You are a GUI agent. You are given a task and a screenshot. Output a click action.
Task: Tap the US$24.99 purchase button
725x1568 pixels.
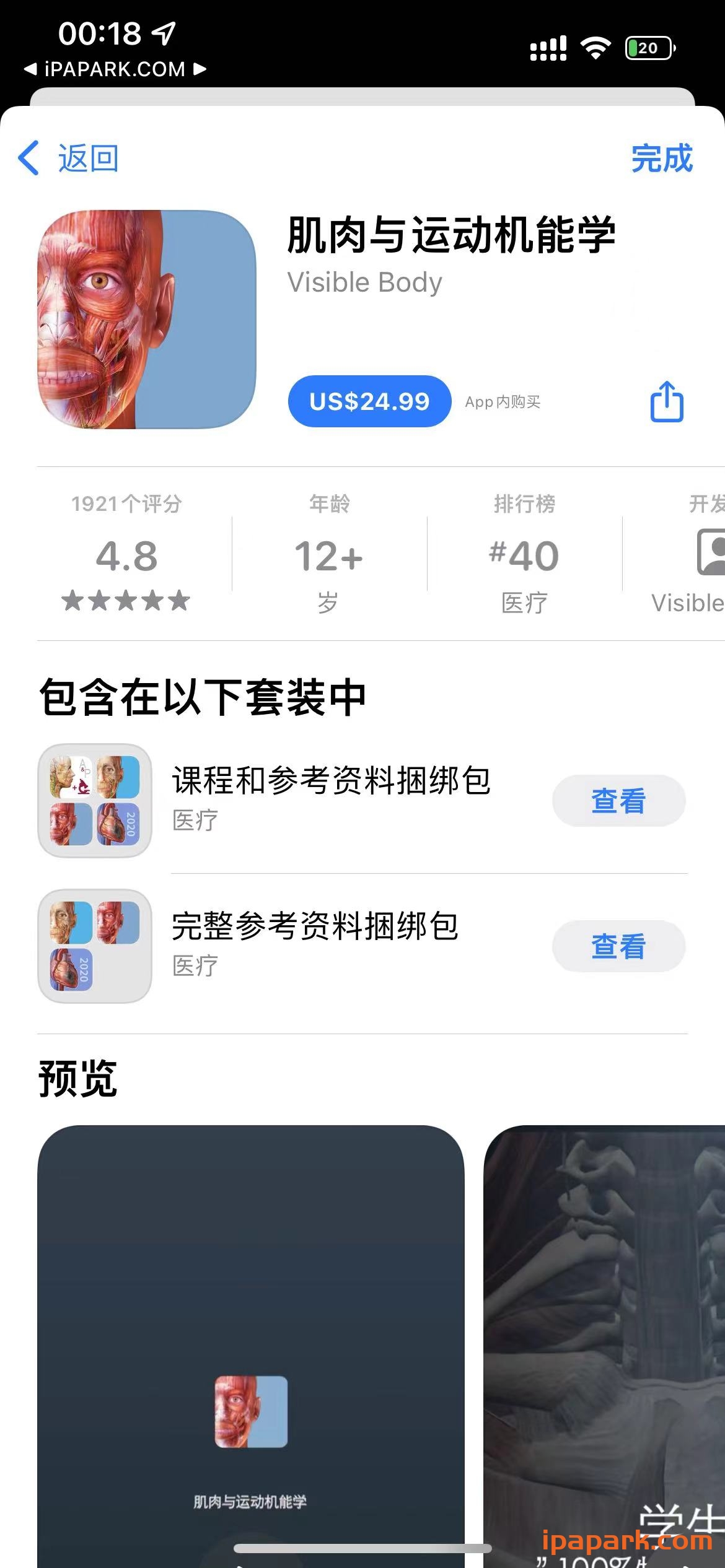tap(369, 402)
